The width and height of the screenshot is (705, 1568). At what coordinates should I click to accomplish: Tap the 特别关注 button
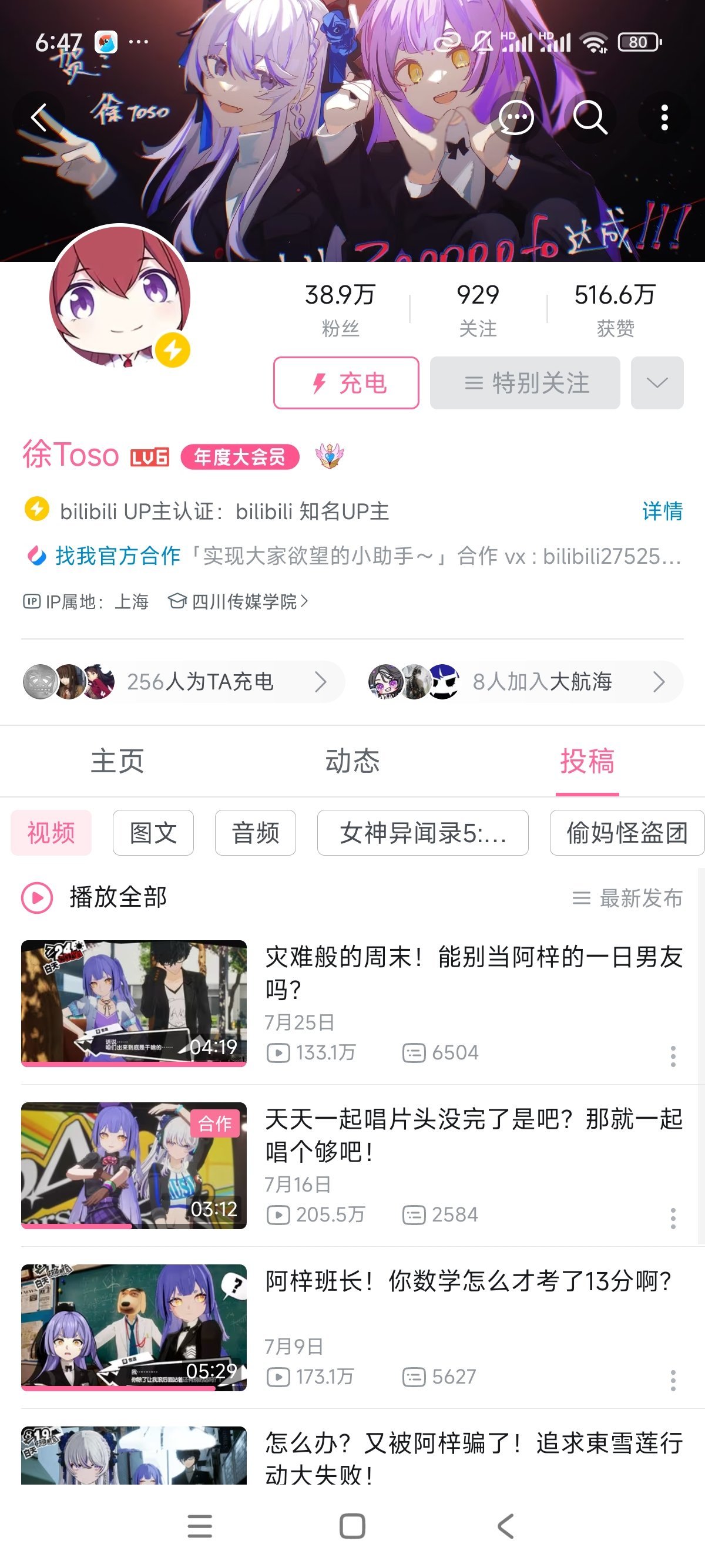pos(525,383)
